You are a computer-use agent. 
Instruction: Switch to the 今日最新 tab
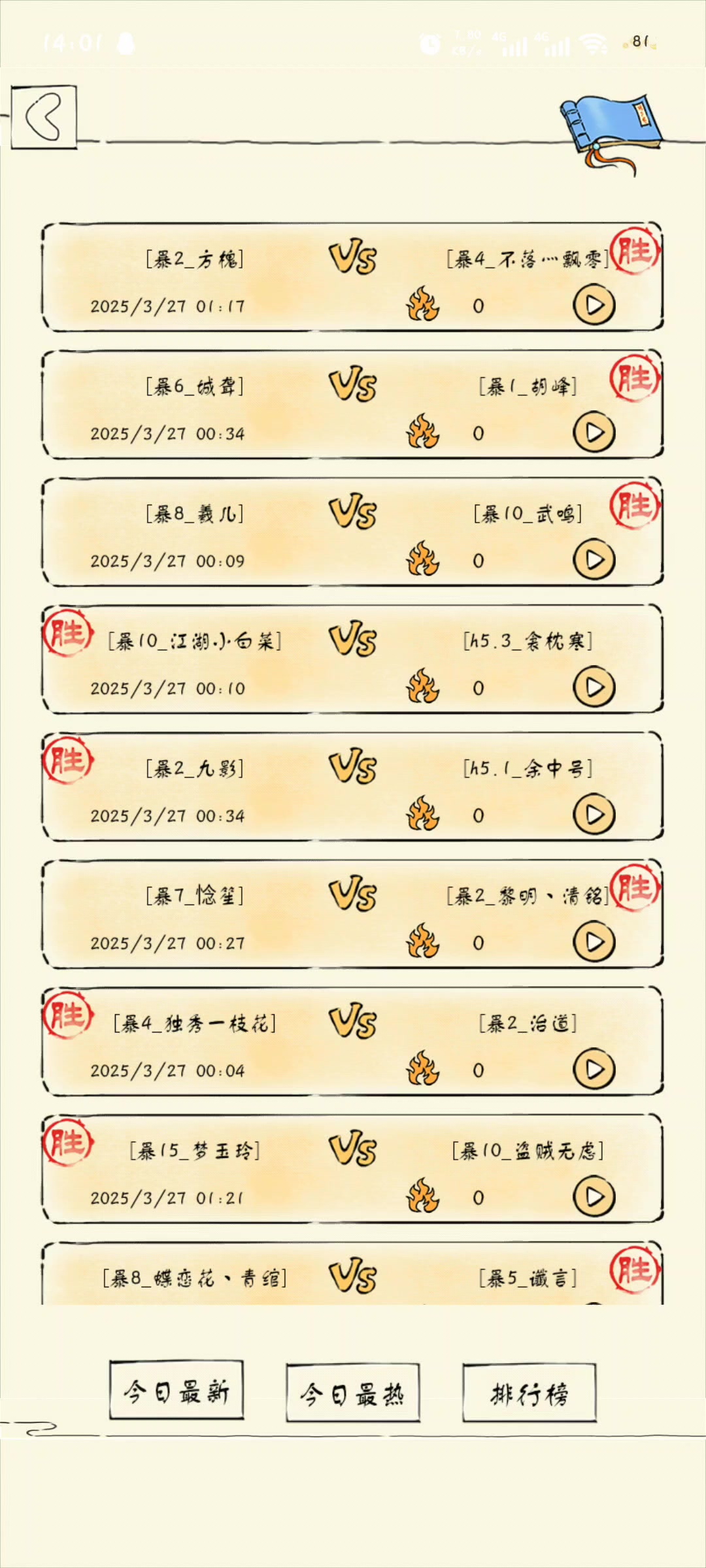176,1391
